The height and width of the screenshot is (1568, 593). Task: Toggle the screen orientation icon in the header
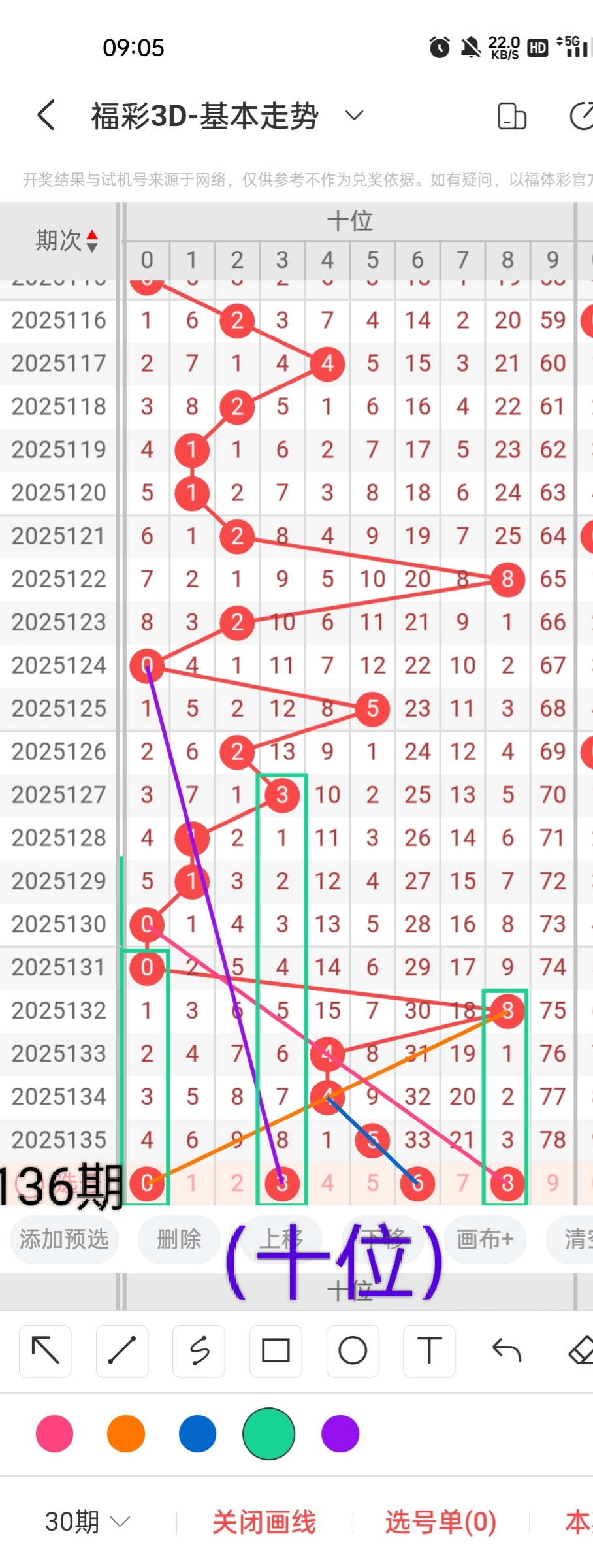[x=511, y=116]
